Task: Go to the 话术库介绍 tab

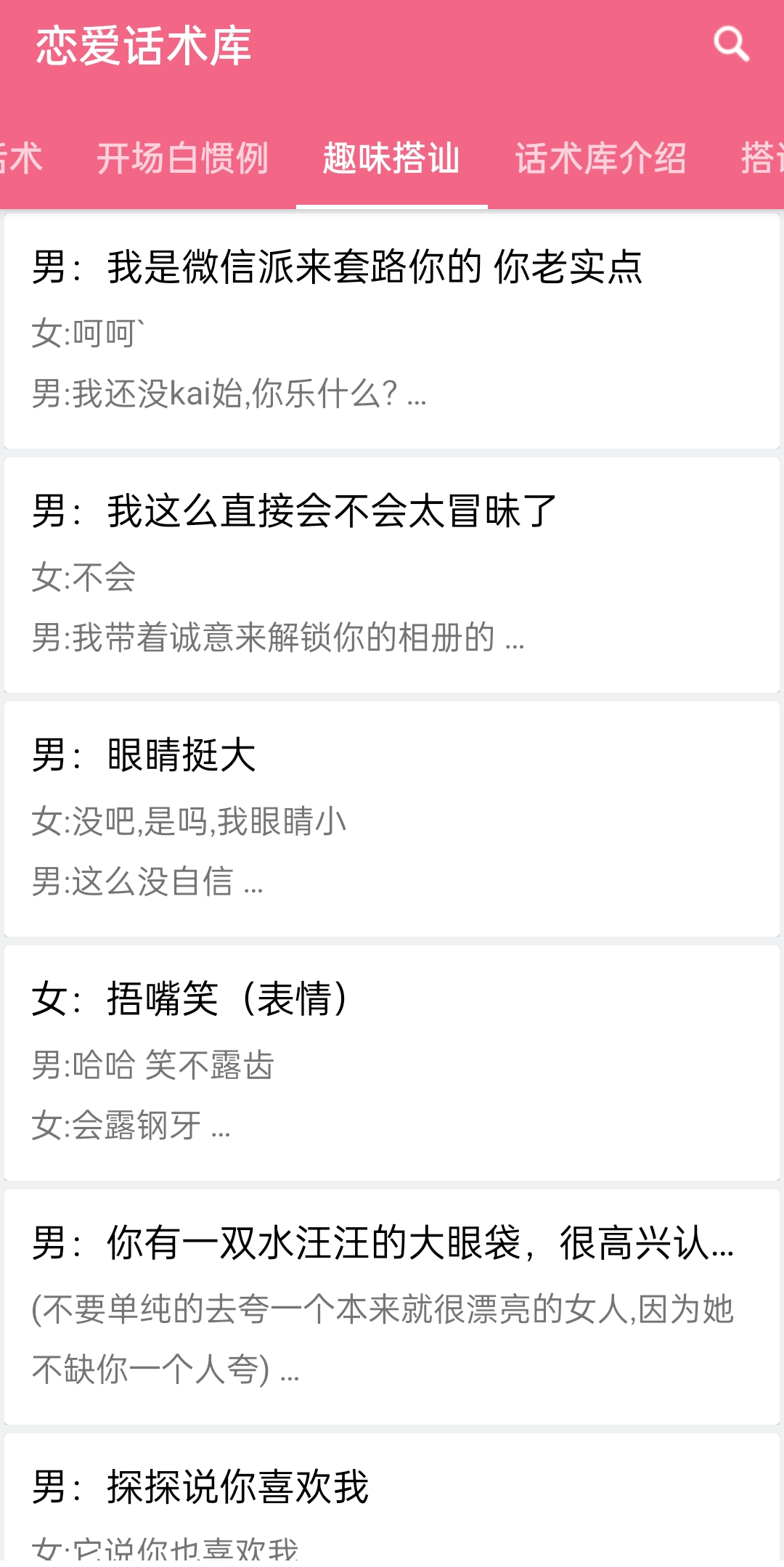Action: (x=600, y=158)
